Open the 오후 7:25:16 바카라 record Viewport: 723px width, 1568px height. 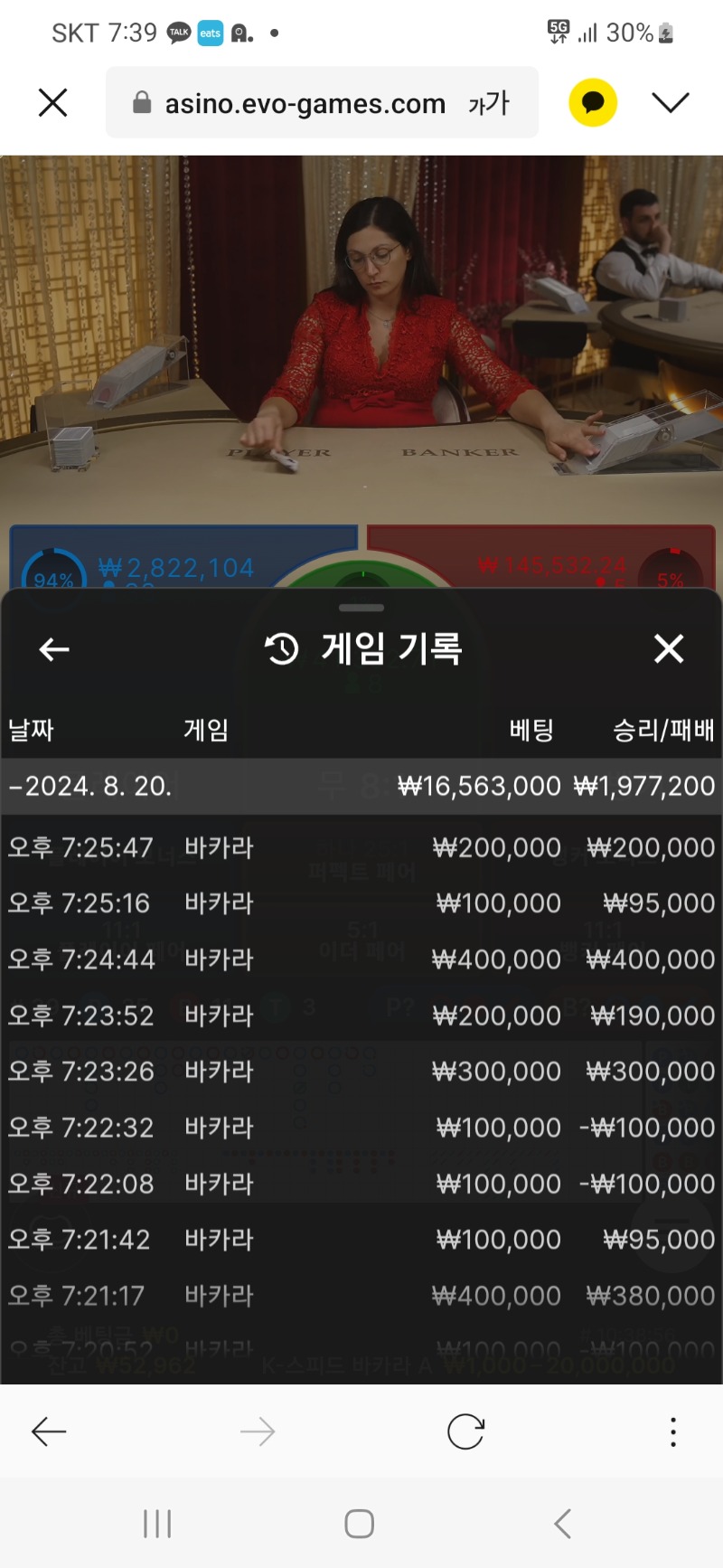click(361, 903)
